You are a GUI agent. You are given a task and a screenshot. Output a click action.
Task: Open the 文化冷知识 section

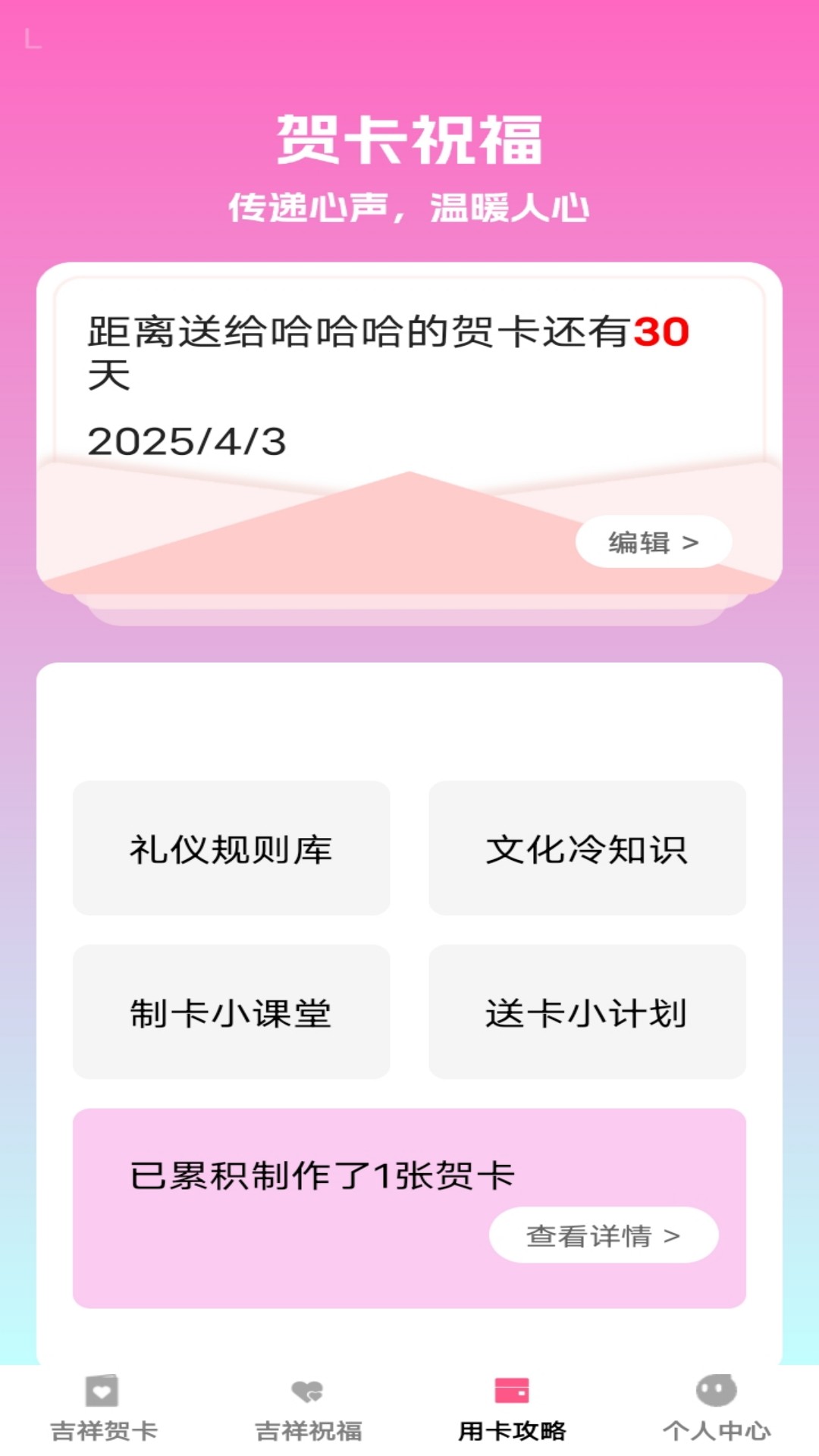(588, 849)
